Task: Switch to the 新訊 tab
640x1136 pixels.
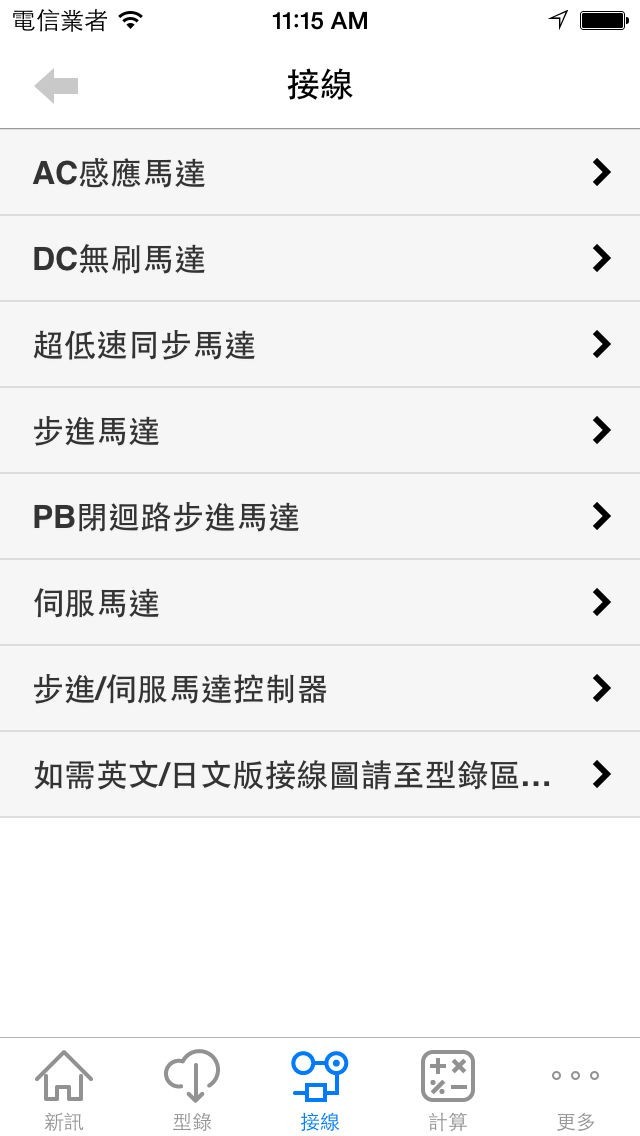Action: point(64,1090)
